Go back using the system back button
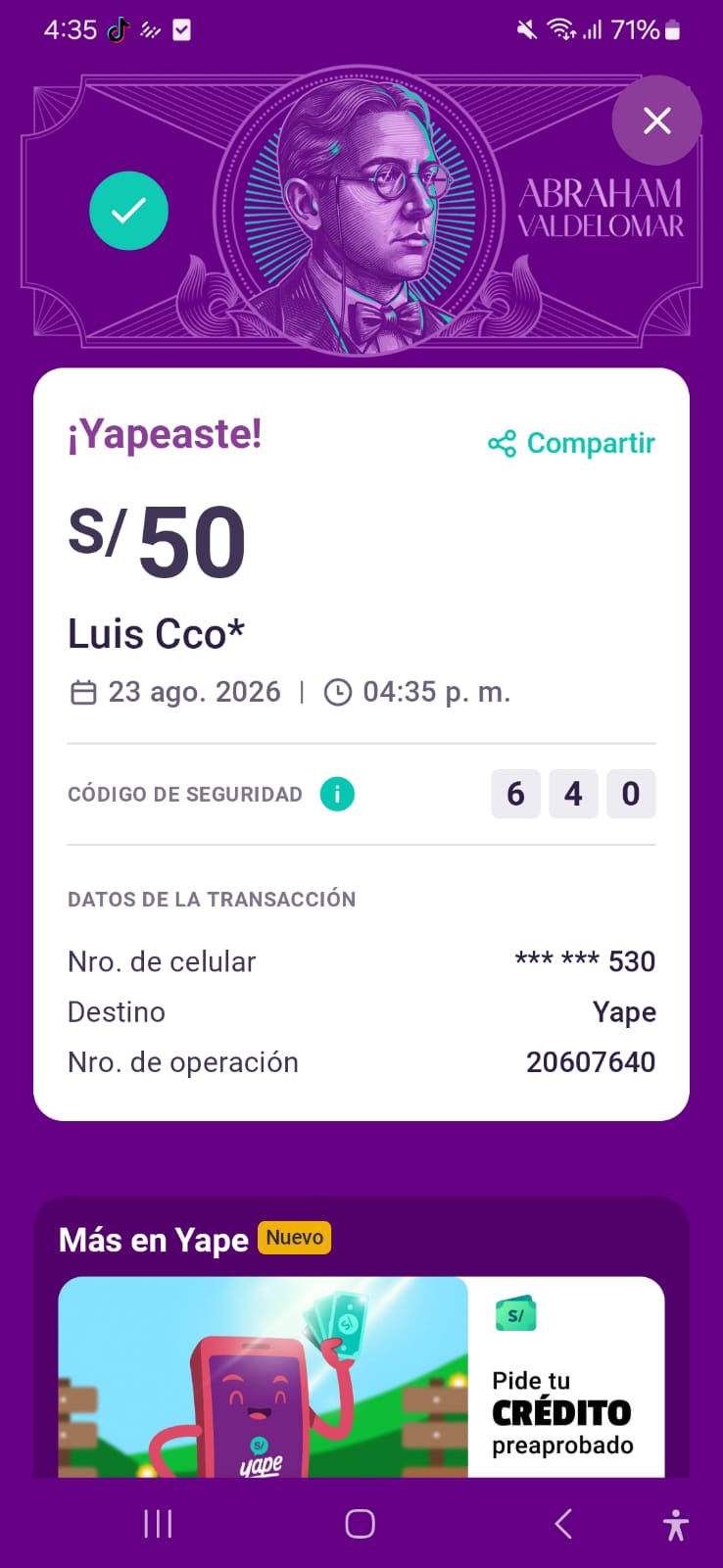 (563, 1524)
